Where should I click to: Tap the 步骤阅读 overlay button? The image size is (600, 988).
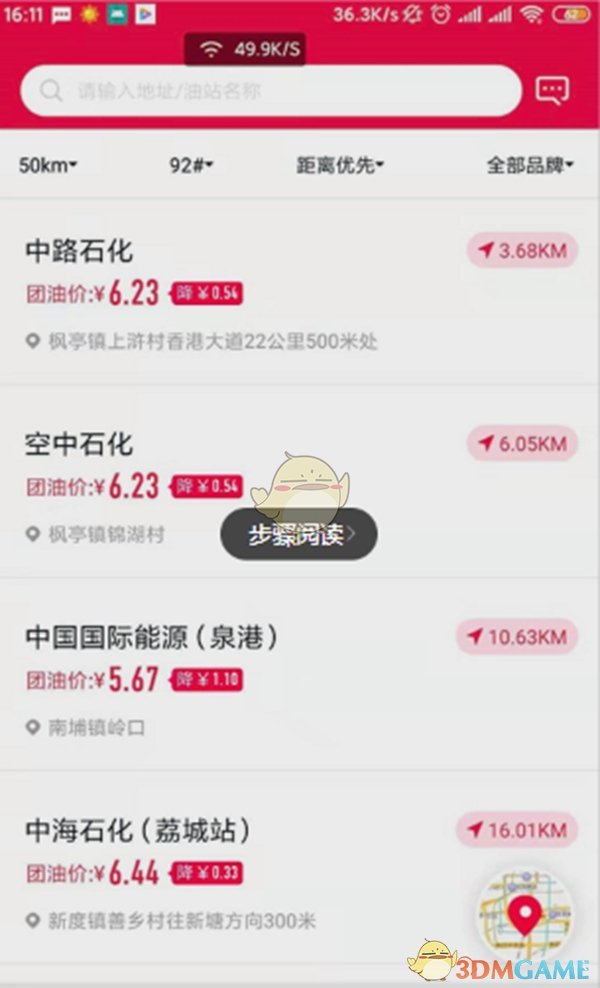click(298, 535)
